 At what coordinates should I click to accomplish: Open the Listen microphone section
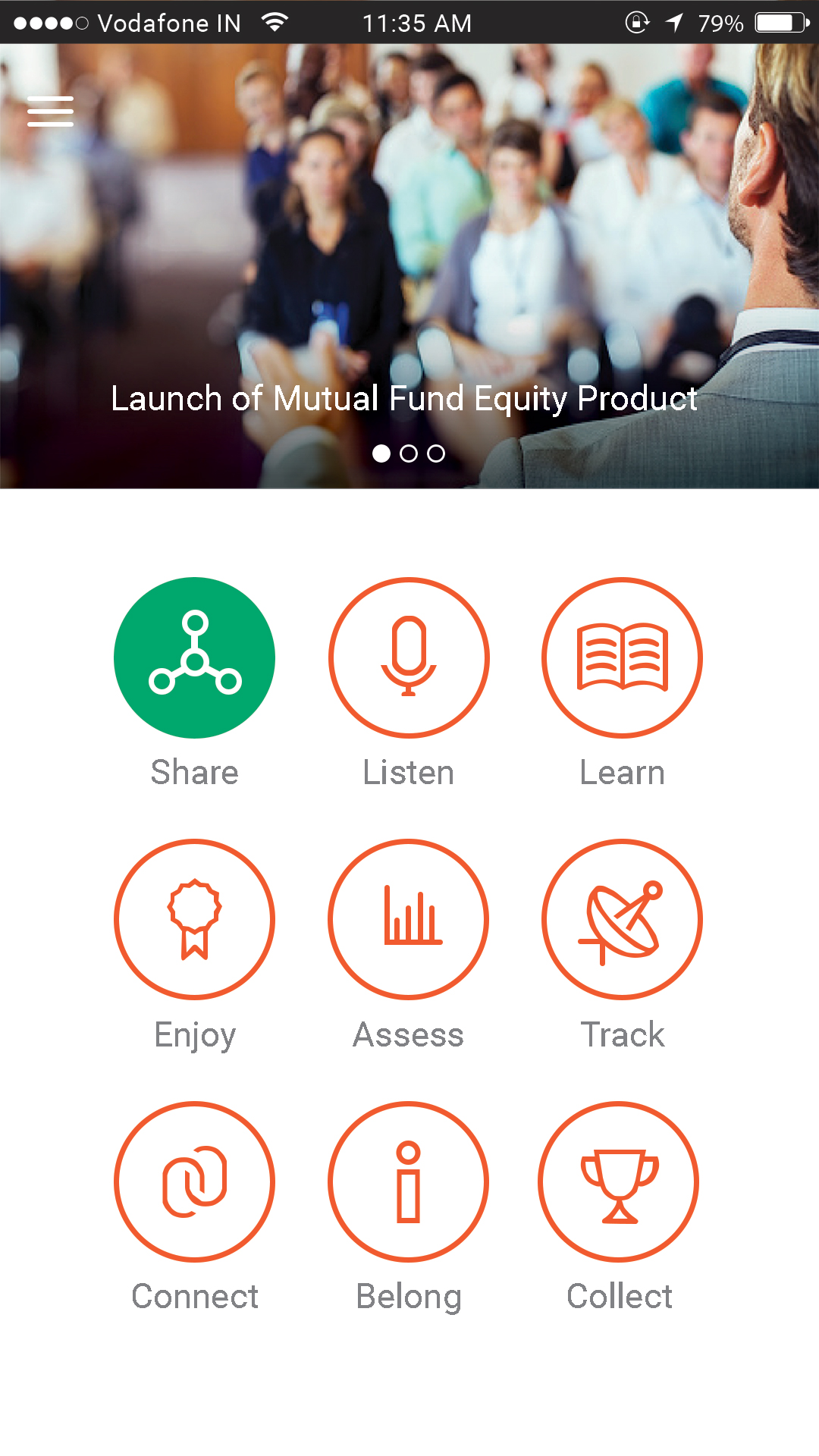(409, 657)
